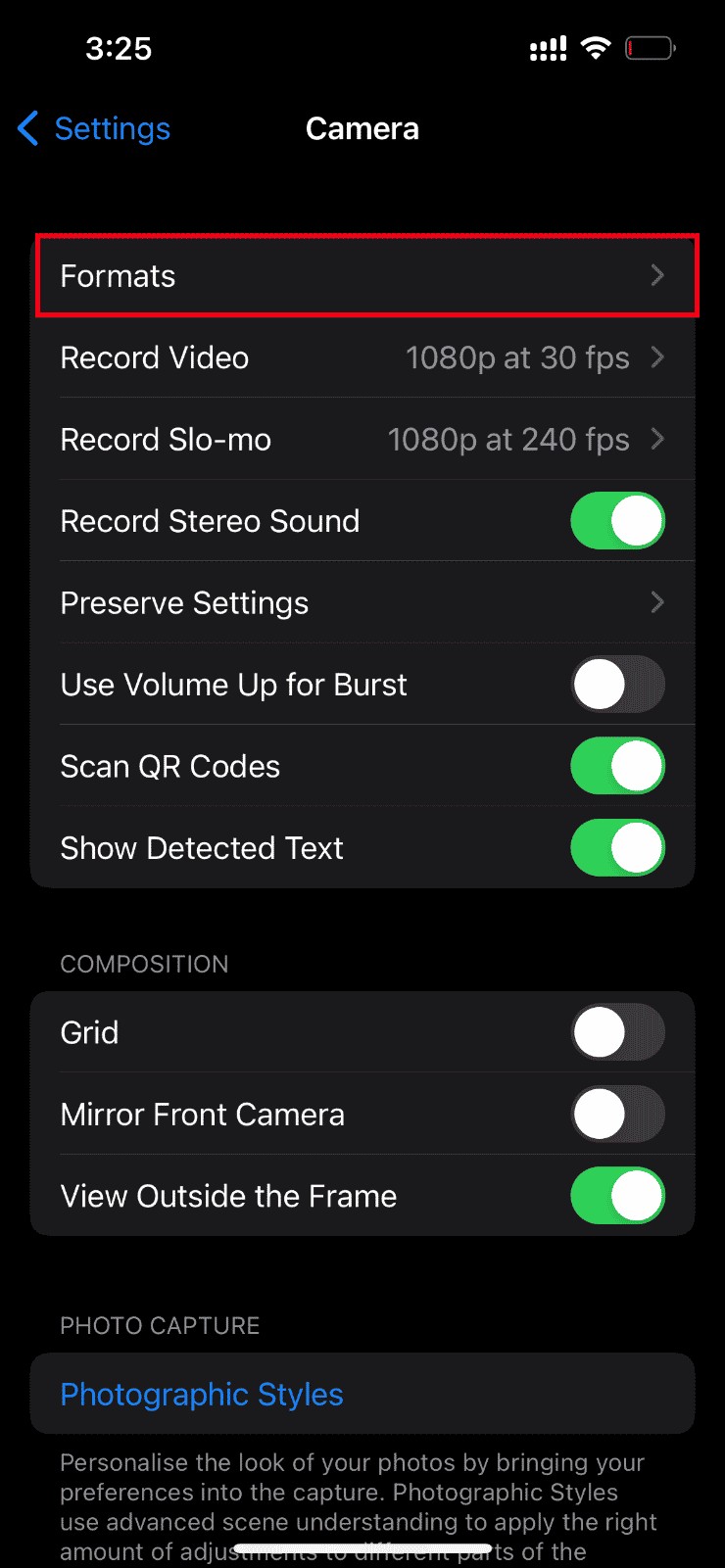Tap the low battery indicator icon
The height and width of the screenshot is (1568, 725).
647,47
